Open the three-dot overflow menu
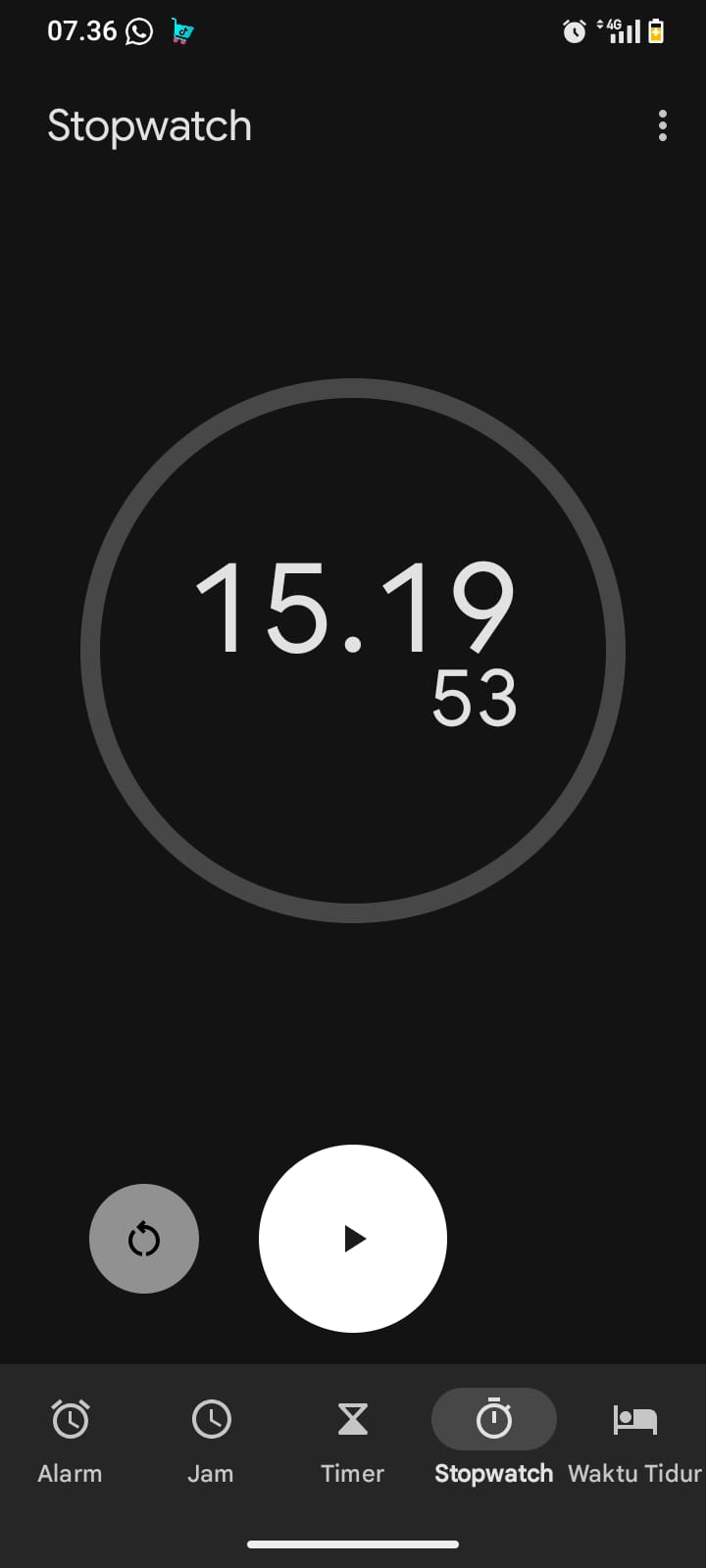 click(663, 125)
